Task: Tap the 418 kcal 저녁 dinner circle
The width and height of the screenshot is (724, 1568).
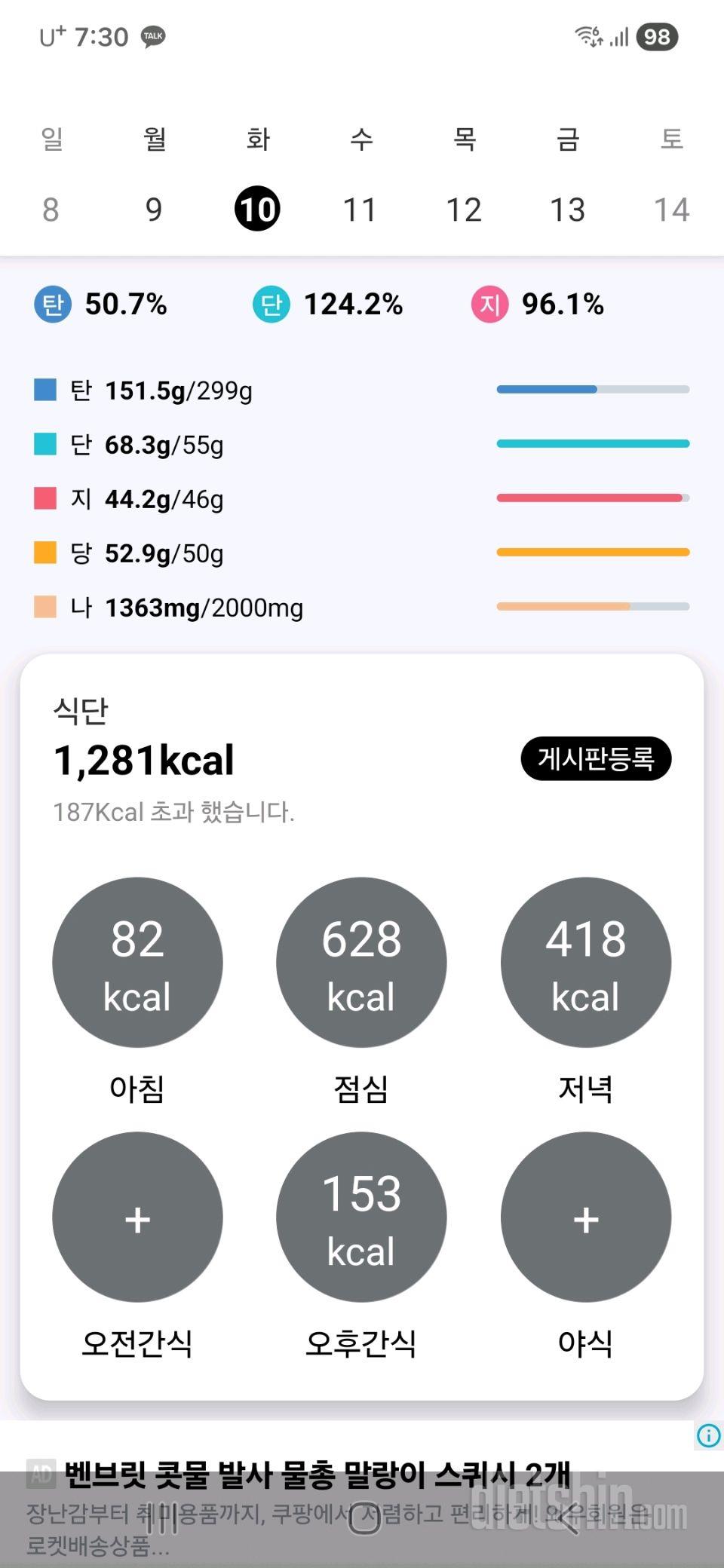Action: click(x=585, y=962)
